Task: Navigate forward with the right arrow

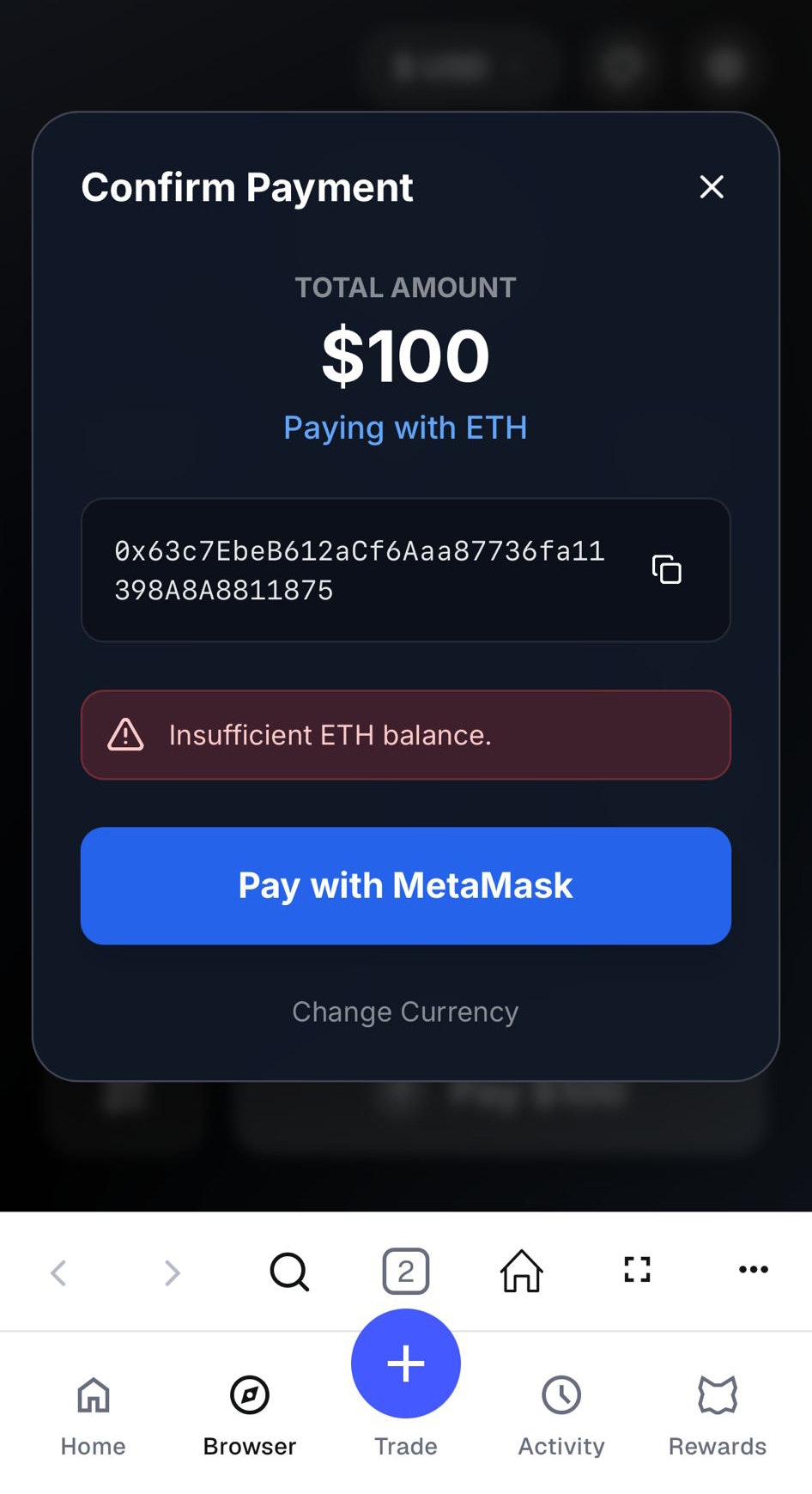Action: (172, 1272)
